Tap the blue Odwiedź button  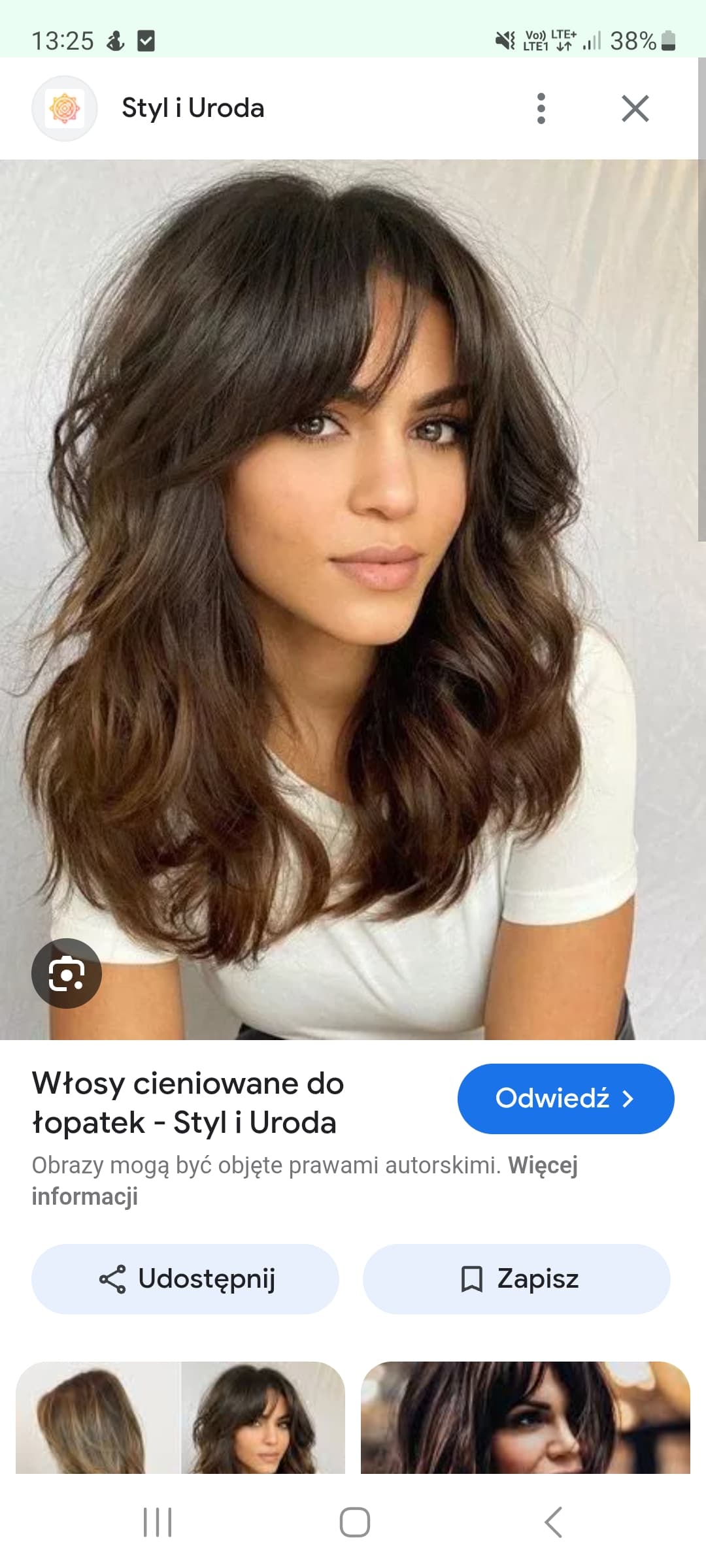(565, 1098)
